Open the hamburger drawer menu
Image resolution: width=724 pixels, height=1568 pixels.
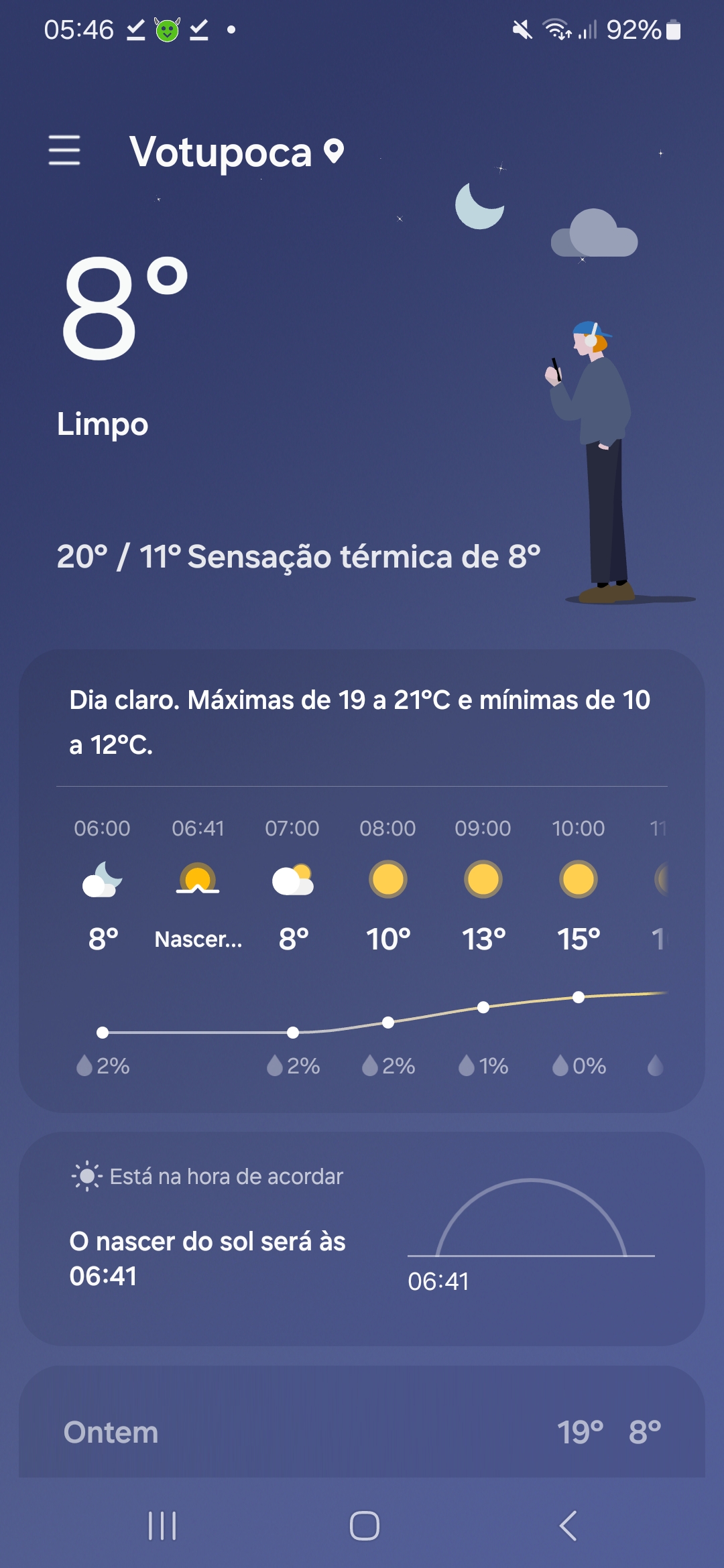pyautogui.click(x=64, y=149)
